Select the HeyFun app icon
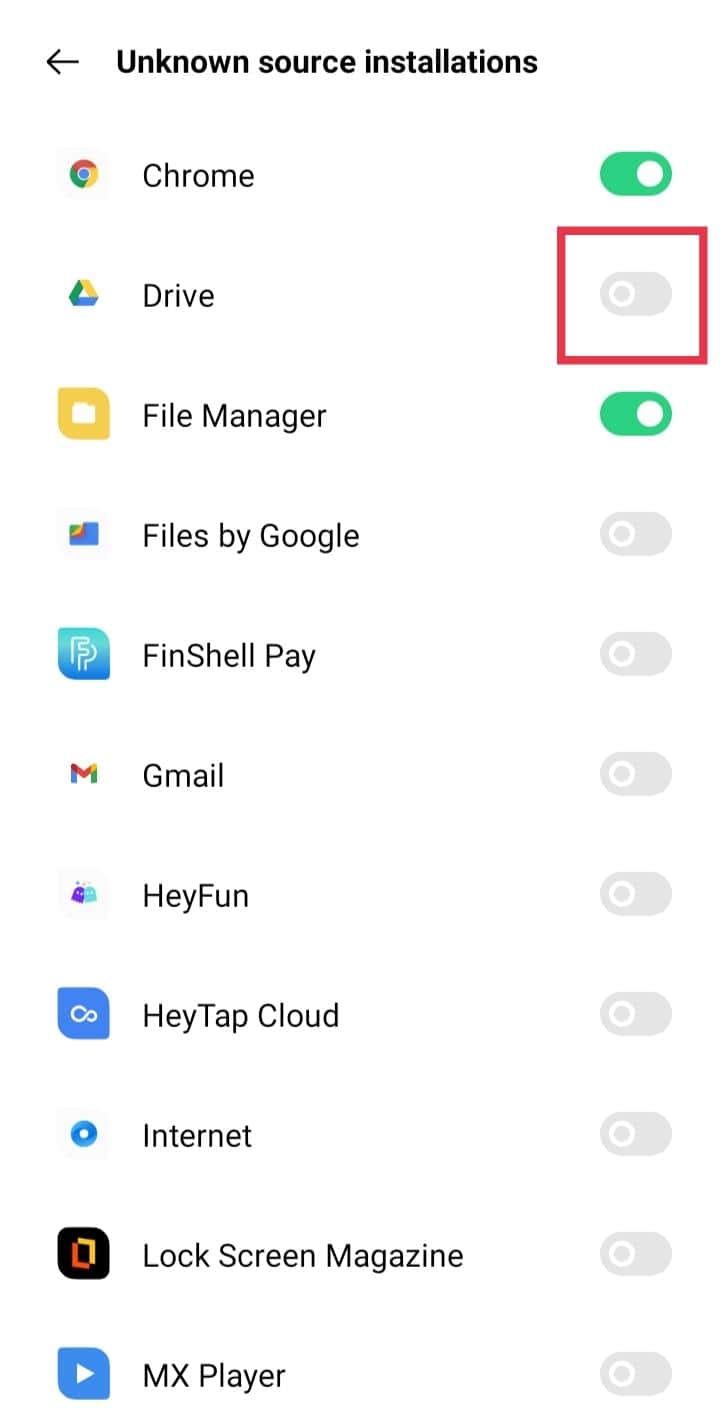The image size is (720, 1424). 83,894
